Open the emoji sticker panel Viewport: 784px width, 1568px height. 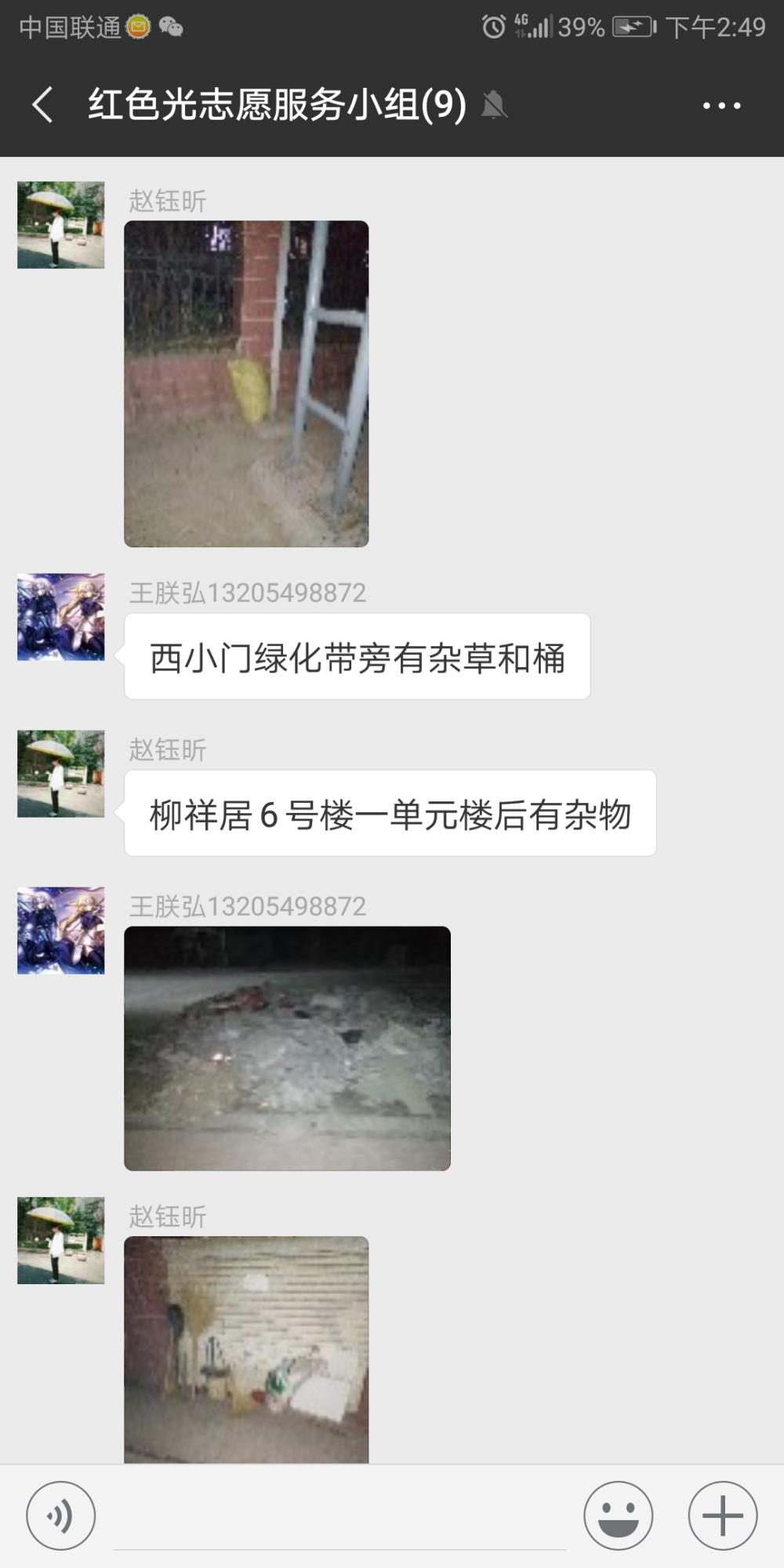click(x=618, y=1515)
